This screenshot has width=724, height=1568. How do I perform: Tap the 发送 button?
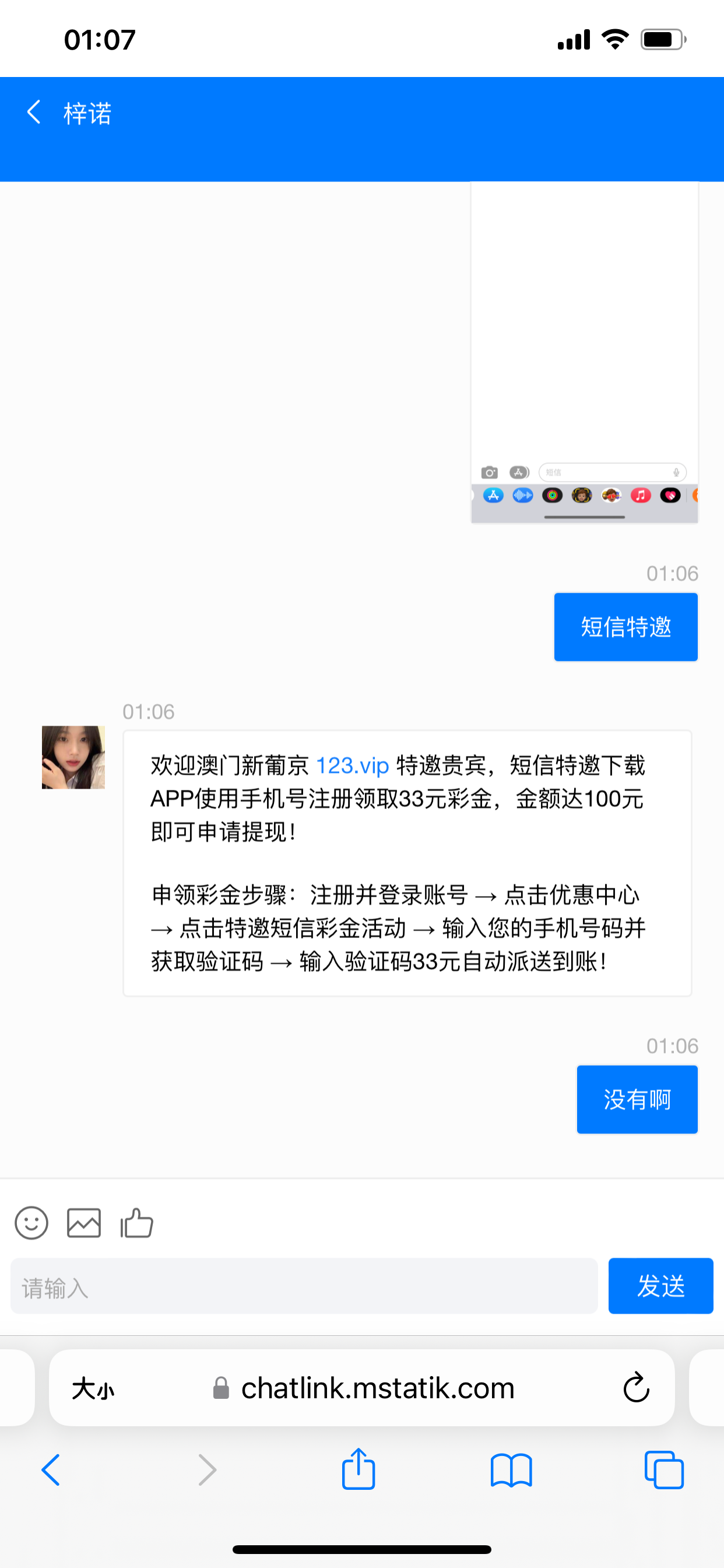[660, 1286]
